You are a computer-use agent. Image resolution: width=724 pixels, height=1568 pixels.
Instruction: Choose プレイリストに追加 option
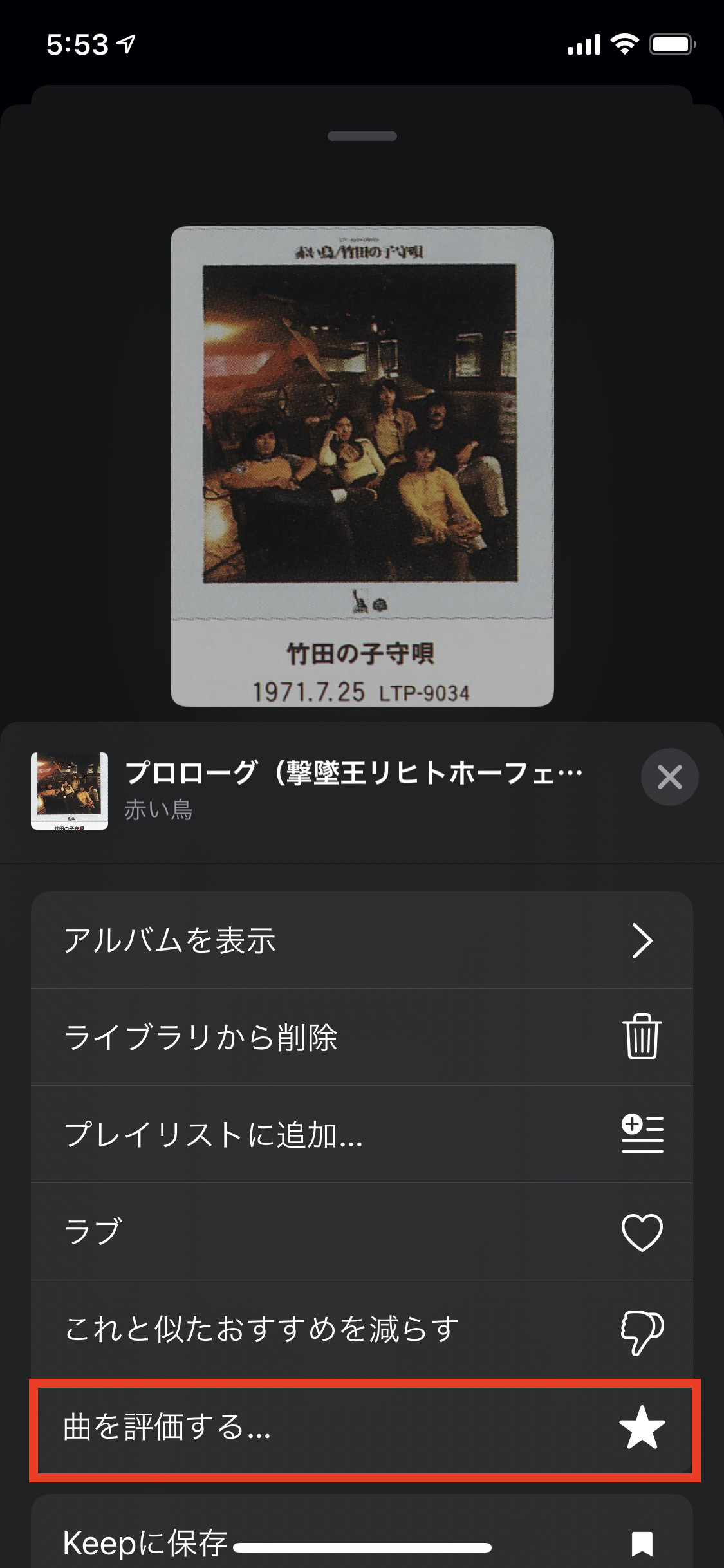coord(362,1134)
